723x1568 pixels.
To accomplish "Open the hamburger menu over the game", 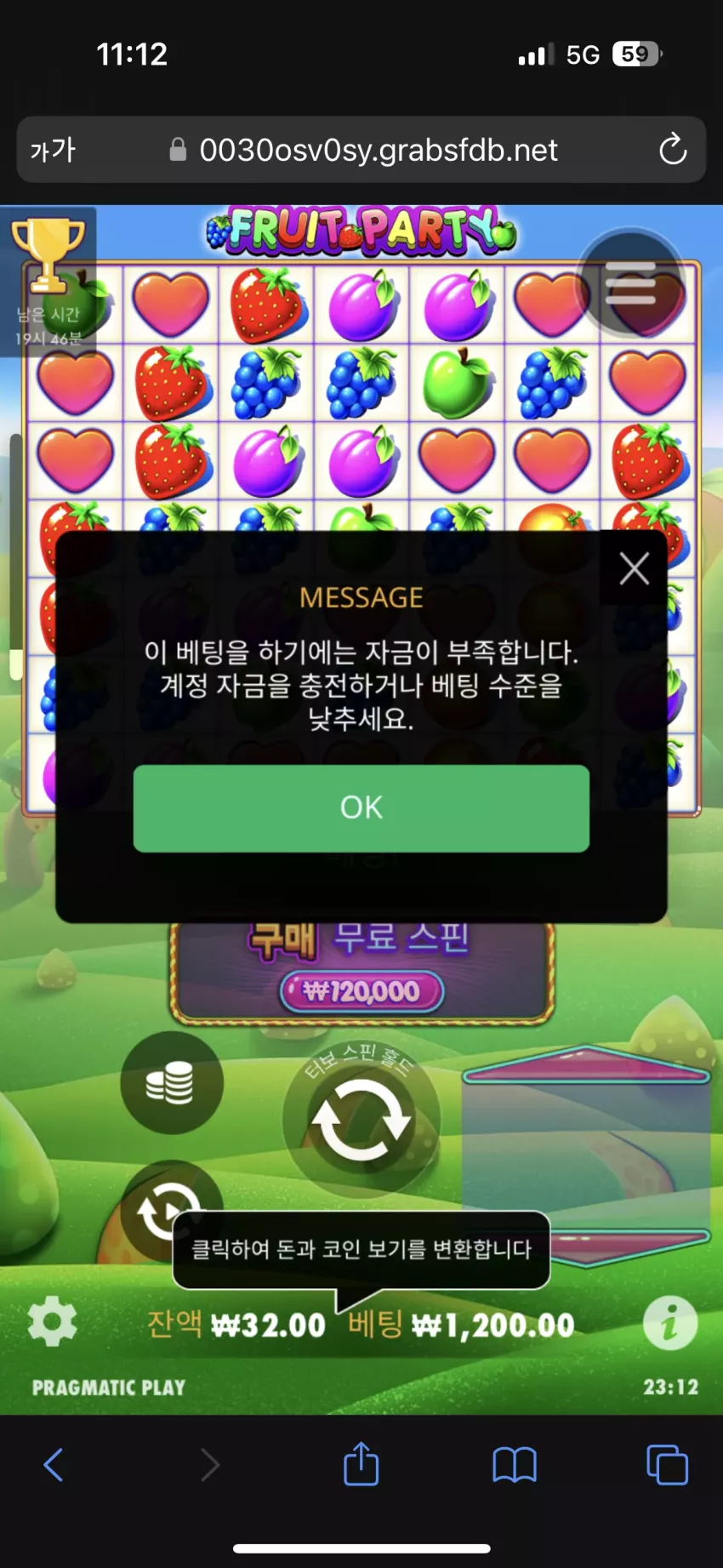I will click(x=630, y=283).
